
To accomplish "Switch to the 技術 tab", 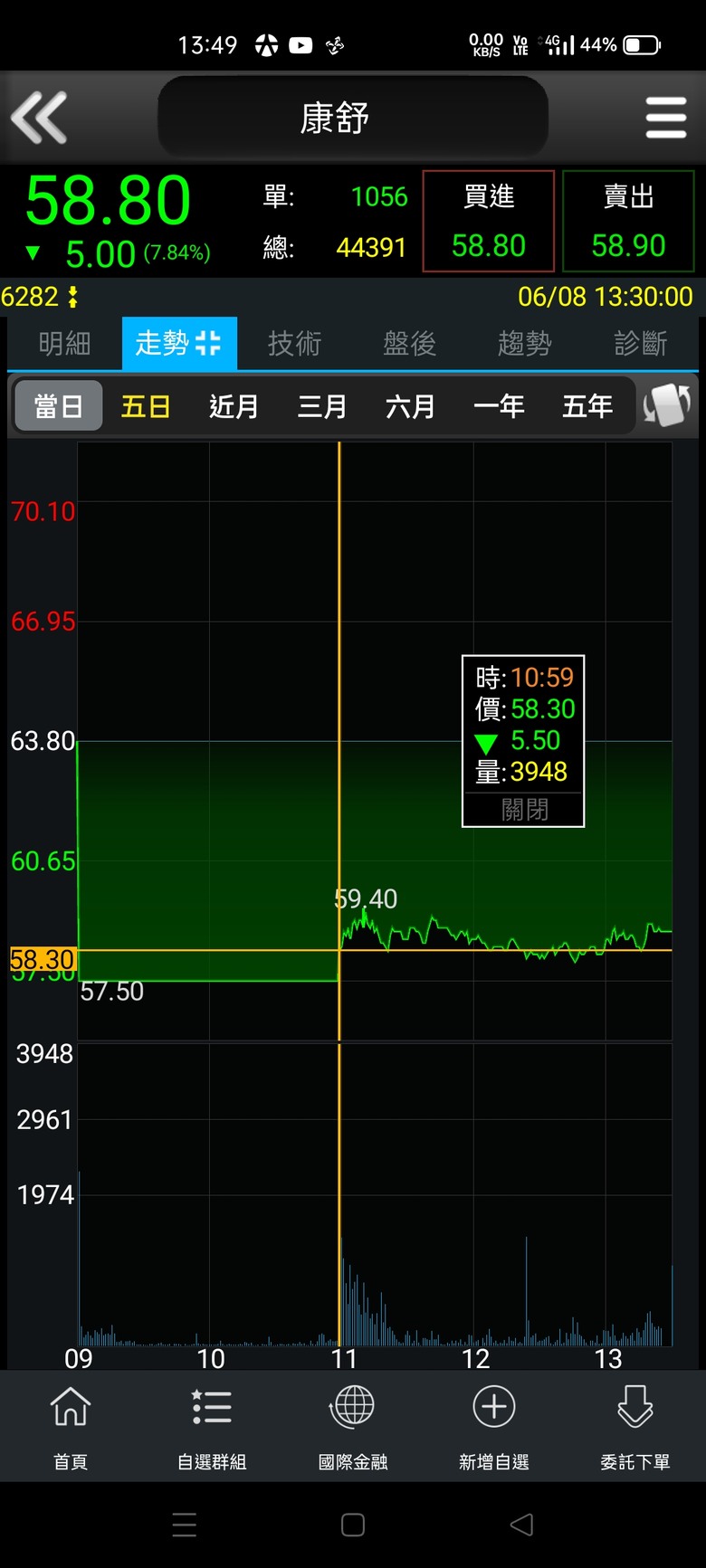I will (294, 343).
